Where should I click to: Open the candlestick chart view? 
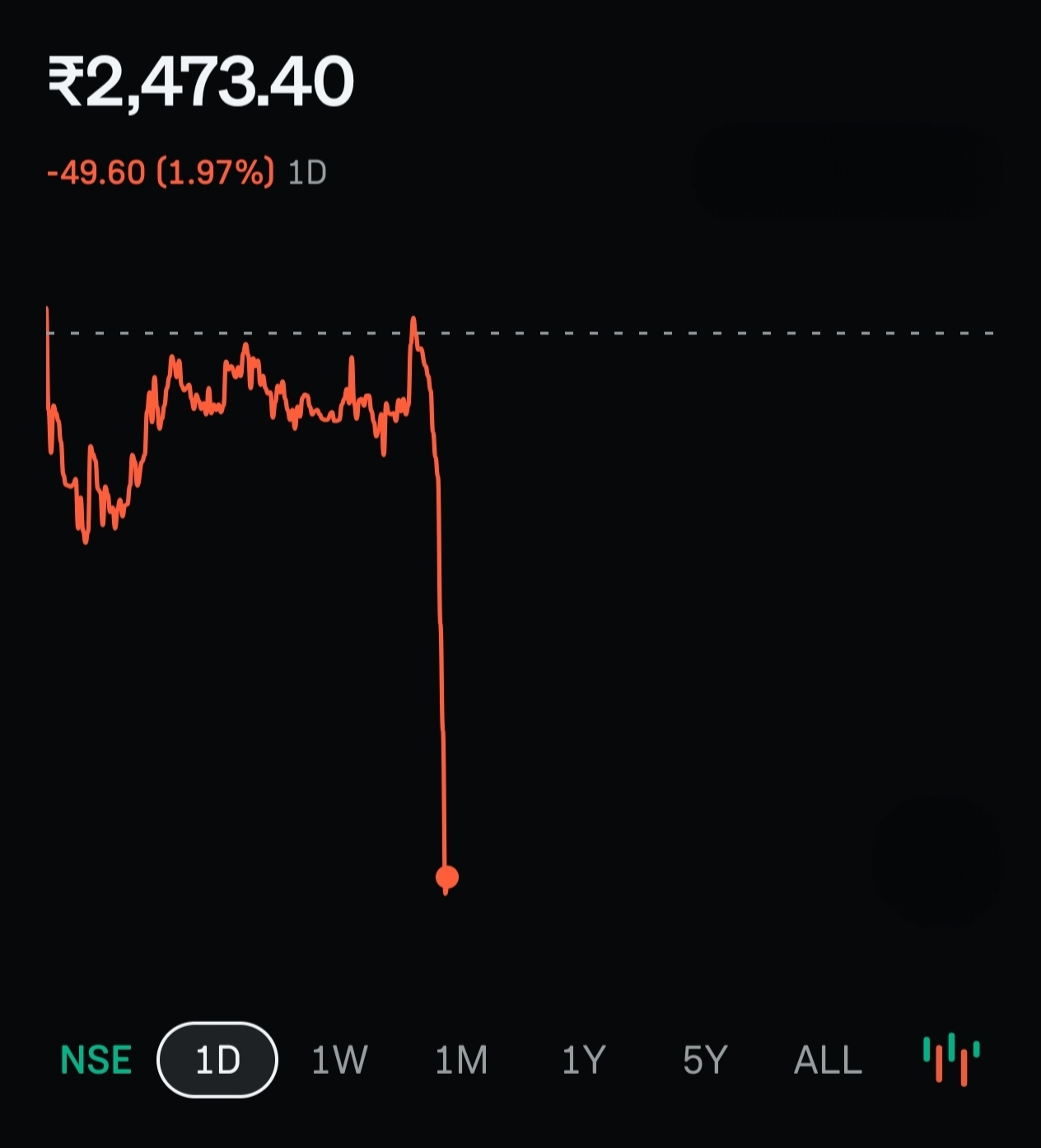(951, 1060)
